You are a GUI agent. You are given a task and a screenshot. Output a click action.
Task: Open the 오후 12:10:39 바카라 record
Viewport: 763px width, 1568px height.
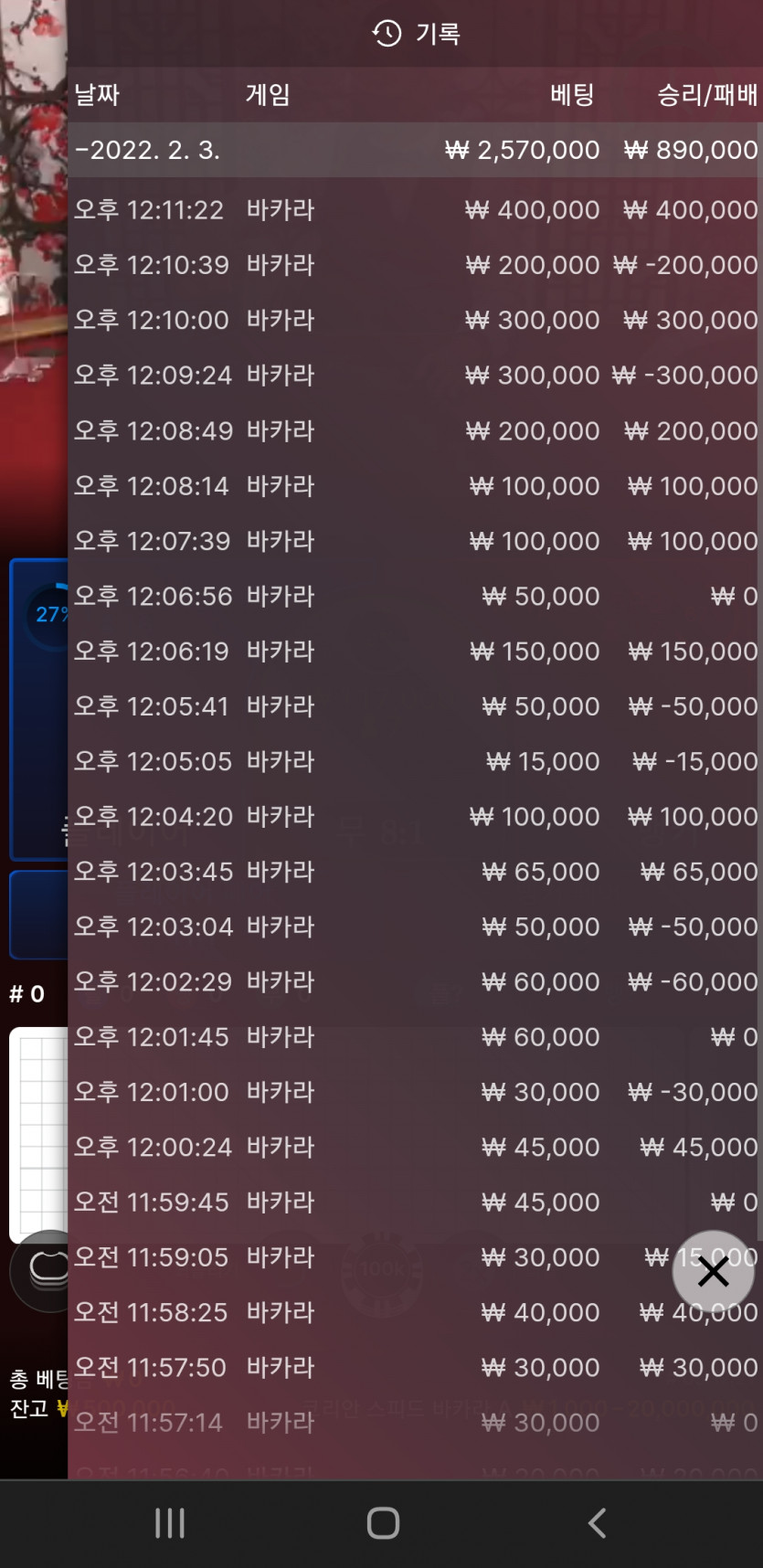tap(415, 265)
